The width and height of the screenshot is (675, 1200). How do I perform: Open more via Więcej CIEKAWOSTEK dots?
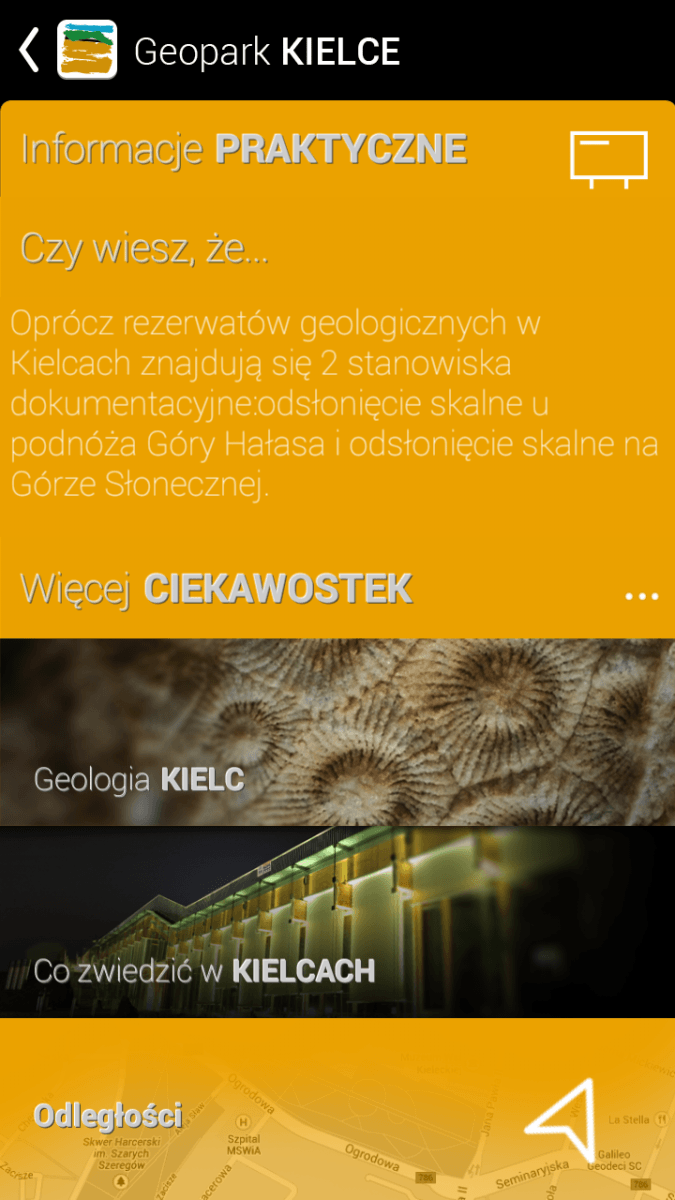pos(642,596)
